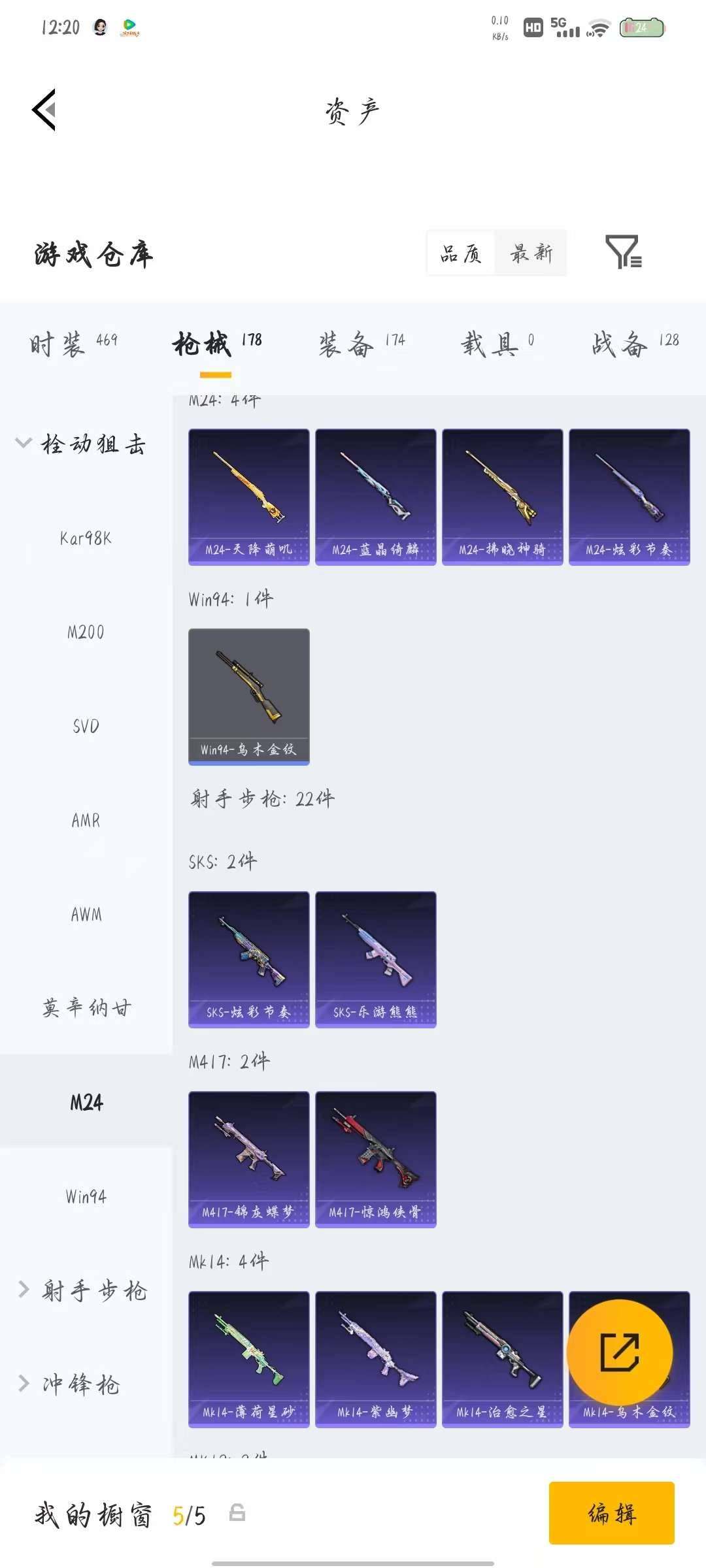Image resolution: width=706 pixels, height=1568 pixels.
Task: Go back from the 资产 page
Action: [x=44, y=110]
